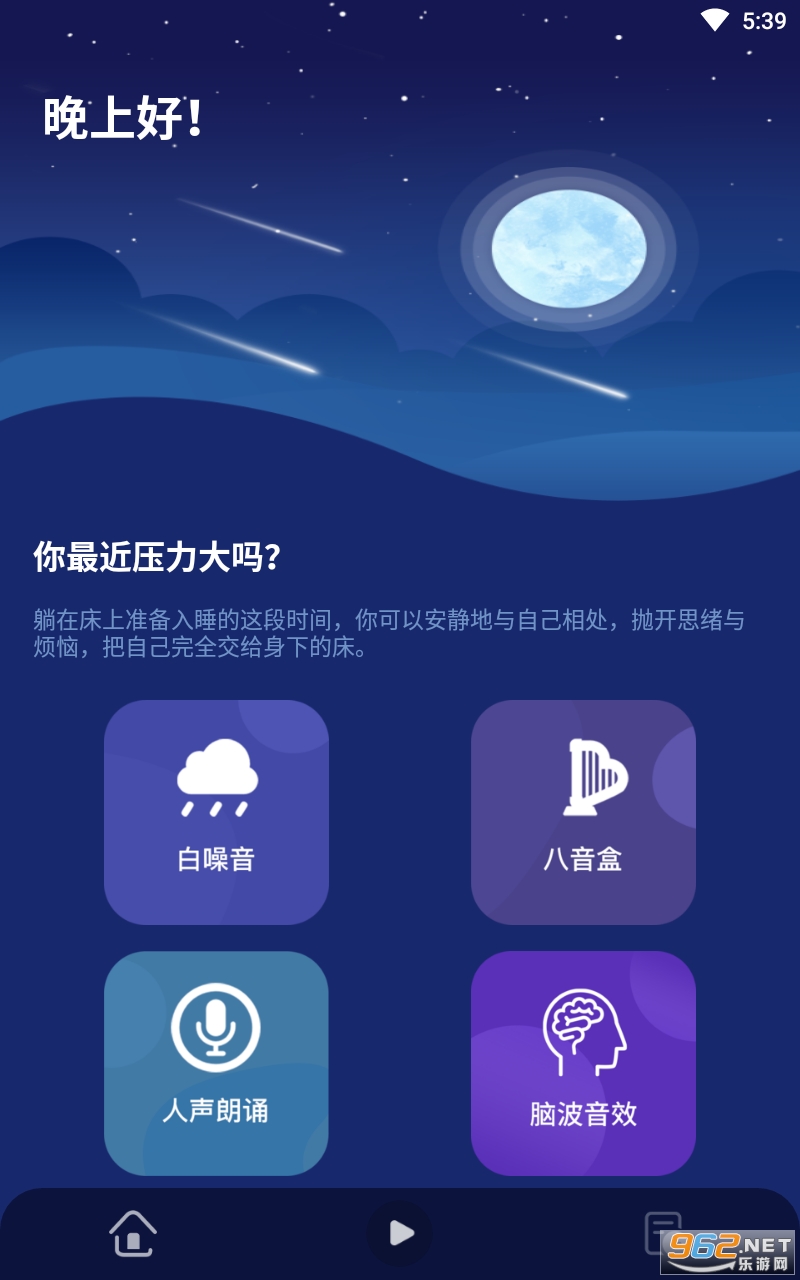Select the 人声朗诵 voice reading card
The image size is (800, 1280).
pos(216,1062)
